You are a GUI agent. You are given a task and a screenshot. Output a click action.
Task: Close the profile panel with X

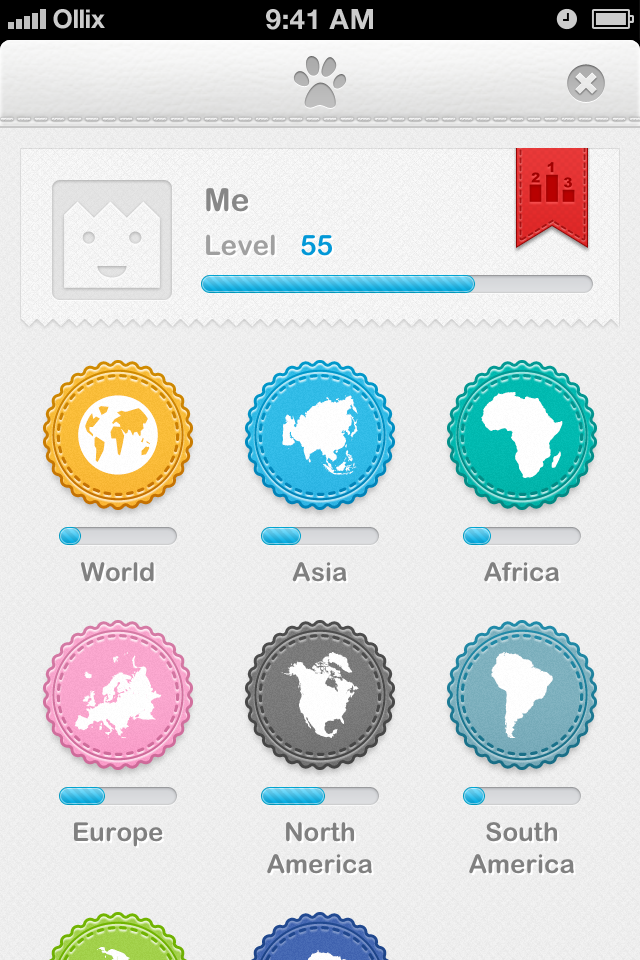(x=585, y=83)
